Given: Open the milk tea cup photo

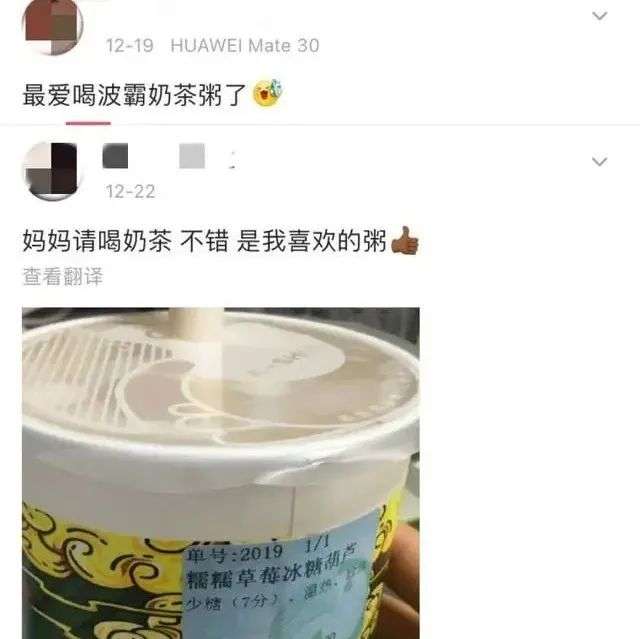Looking at the screenshot, I should click(220, 472).
